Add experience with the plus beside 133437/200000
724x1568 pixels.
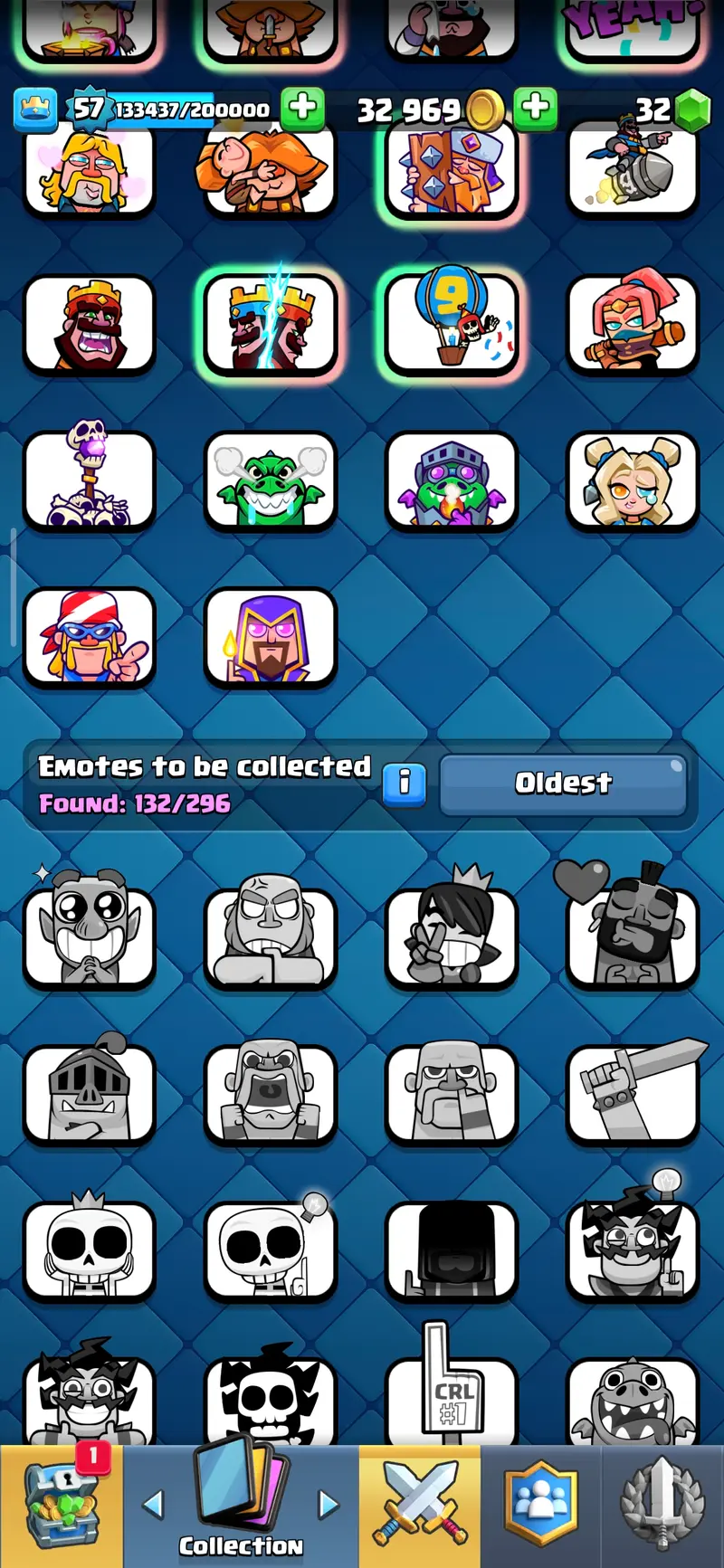pyautogui.click(x=302, y=108)
